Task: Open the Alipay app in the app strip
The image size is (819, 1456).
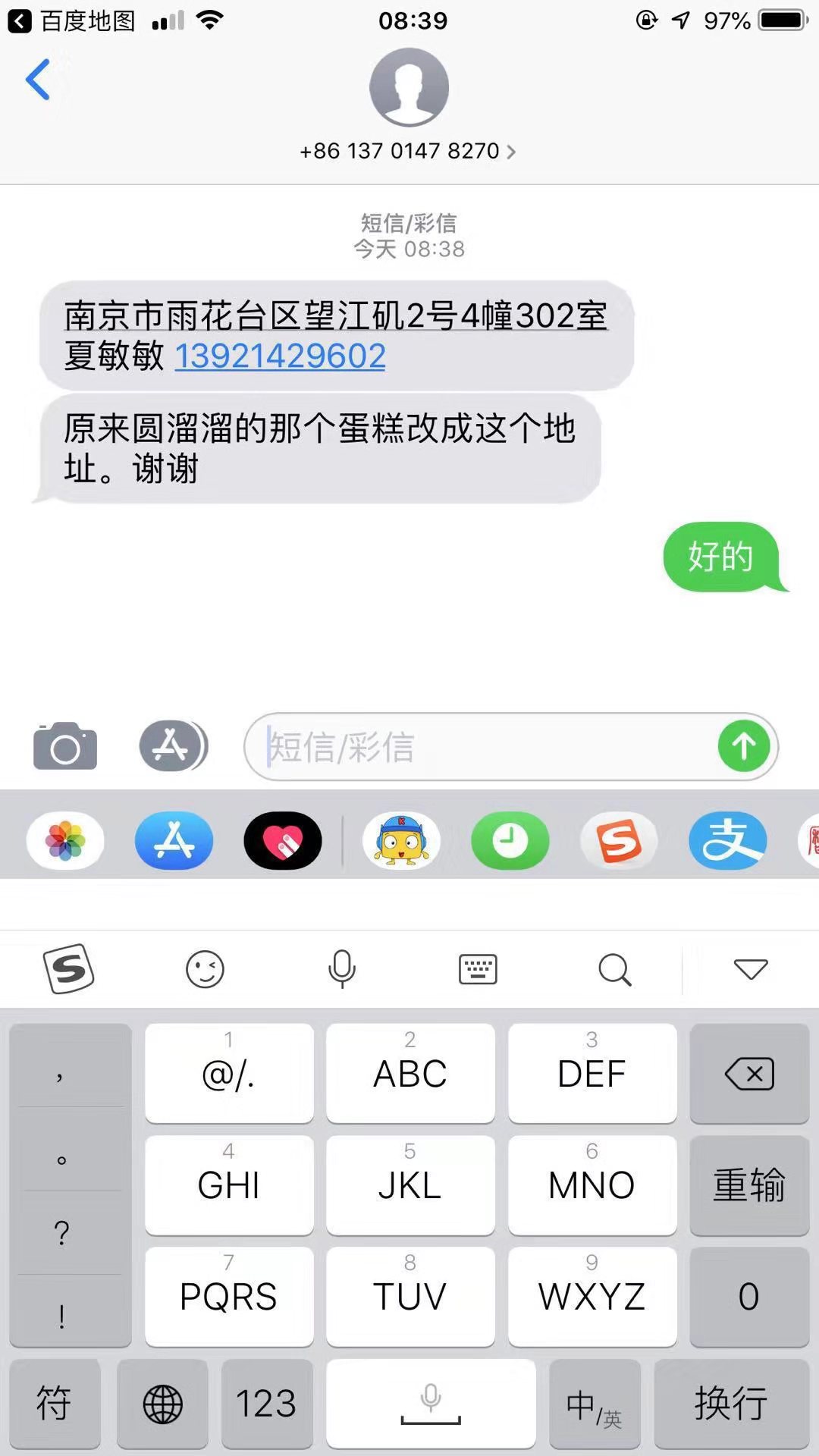Action: pos(727,840)
